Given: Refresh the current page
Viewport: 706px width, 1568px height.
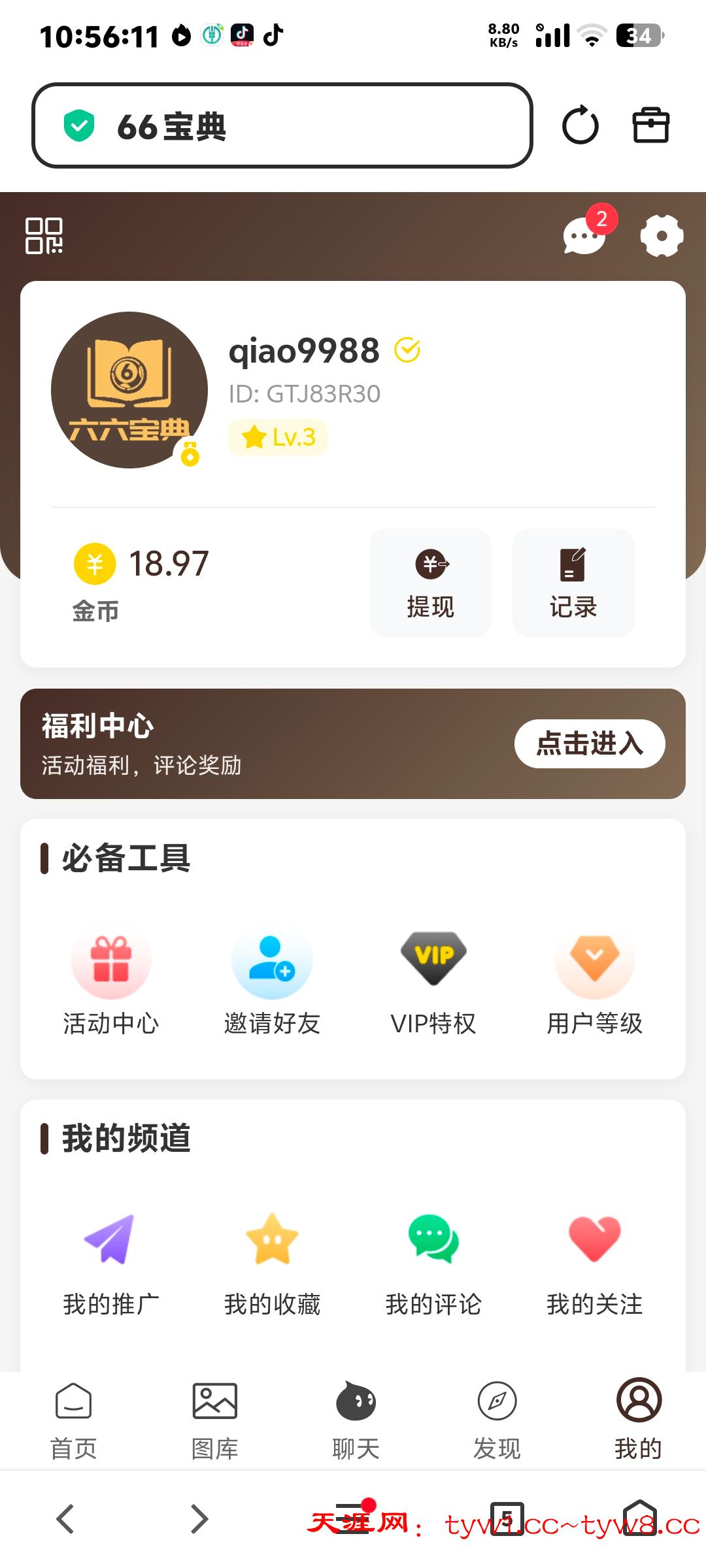Looking at the screenshot, I should coord(580,126).
